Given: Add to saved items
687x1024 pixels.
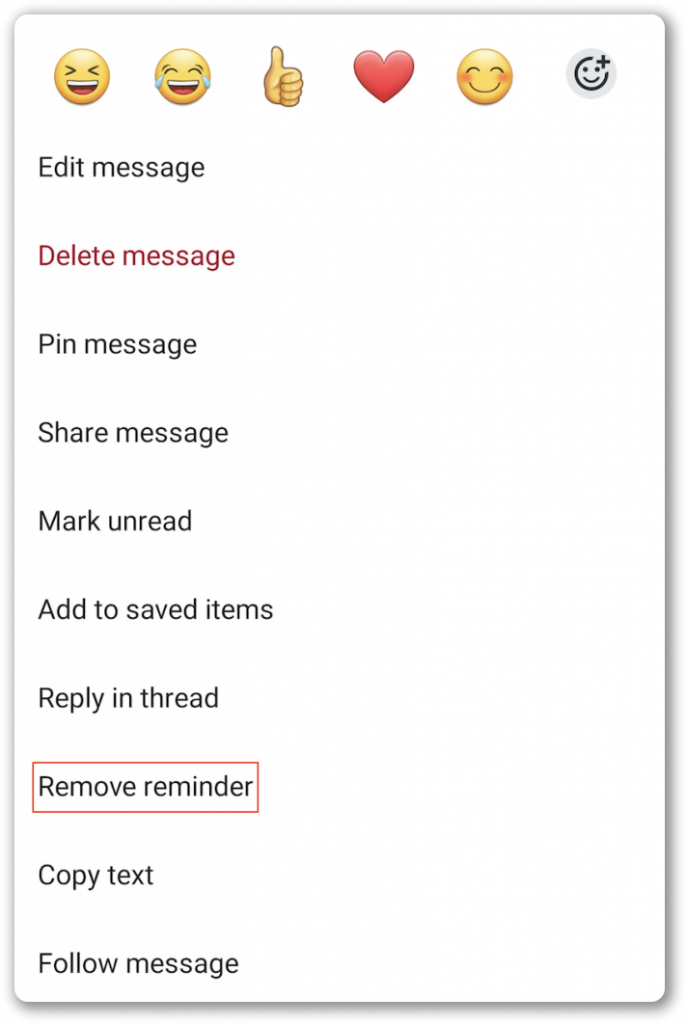Looking at the screenshot, I should [x=155, y=610].
